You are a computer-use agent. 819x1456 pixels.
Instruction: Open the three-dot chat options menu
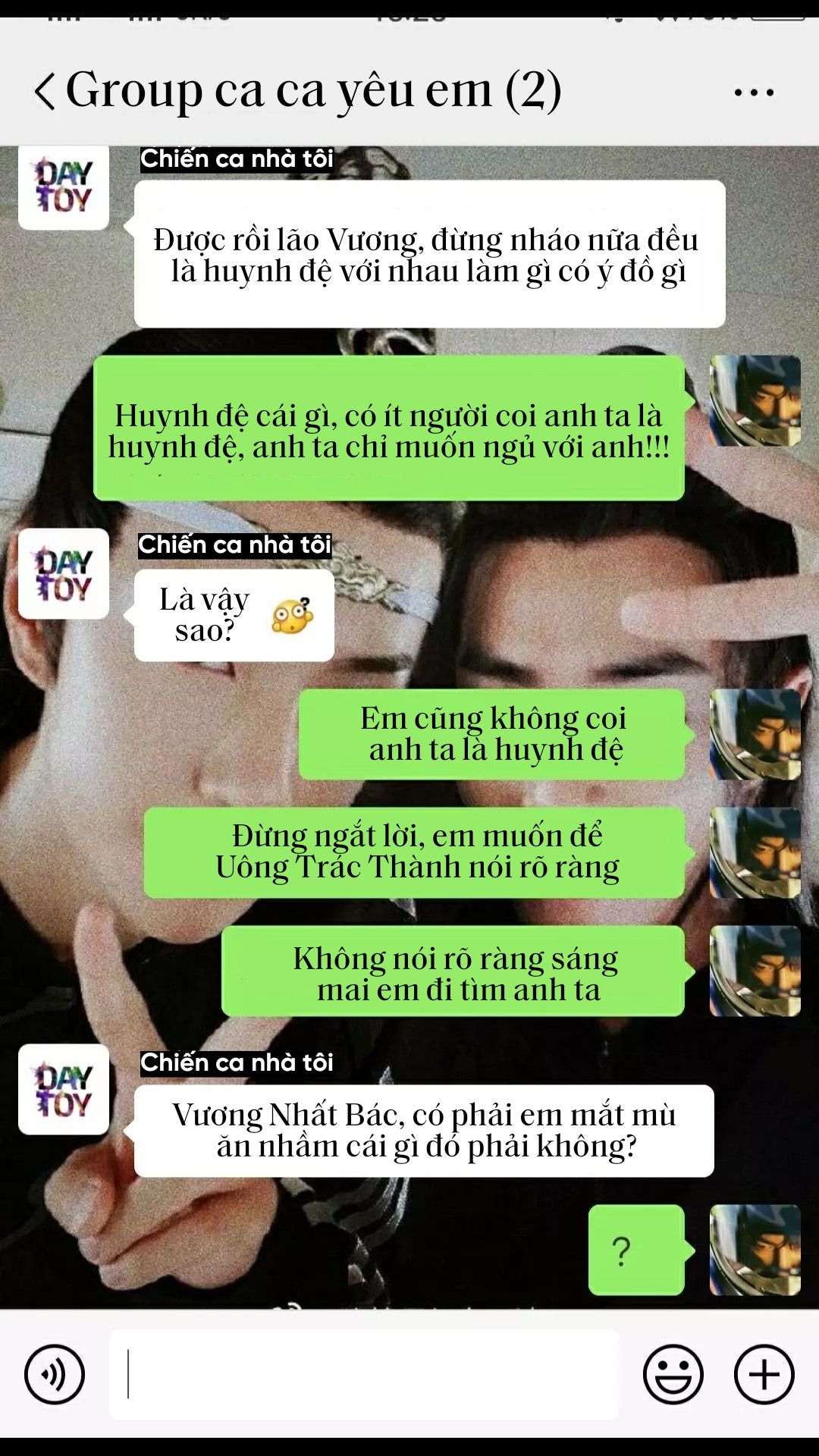coord(754,93)
